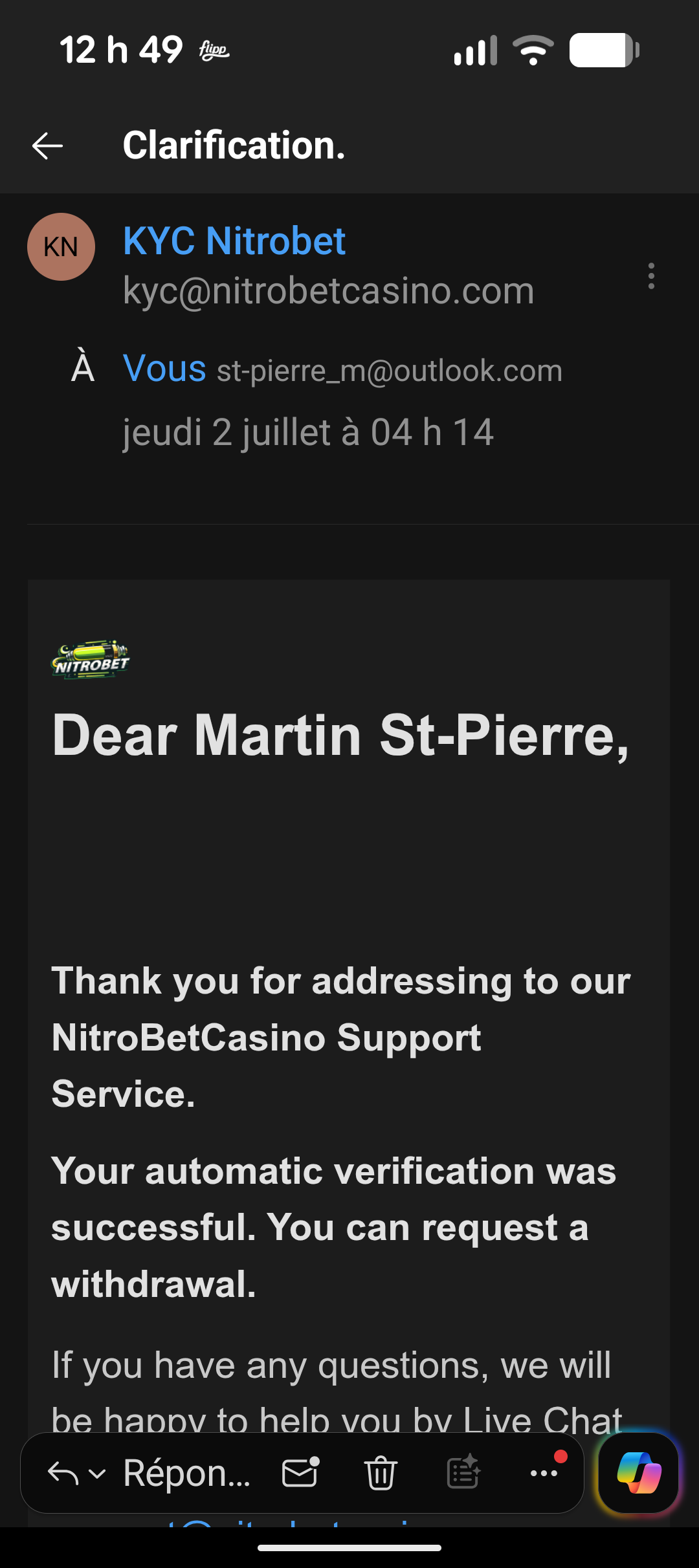Open the AI summary list icon
The width and height of the screenshot is (699, 1568).
[463, 1472]
